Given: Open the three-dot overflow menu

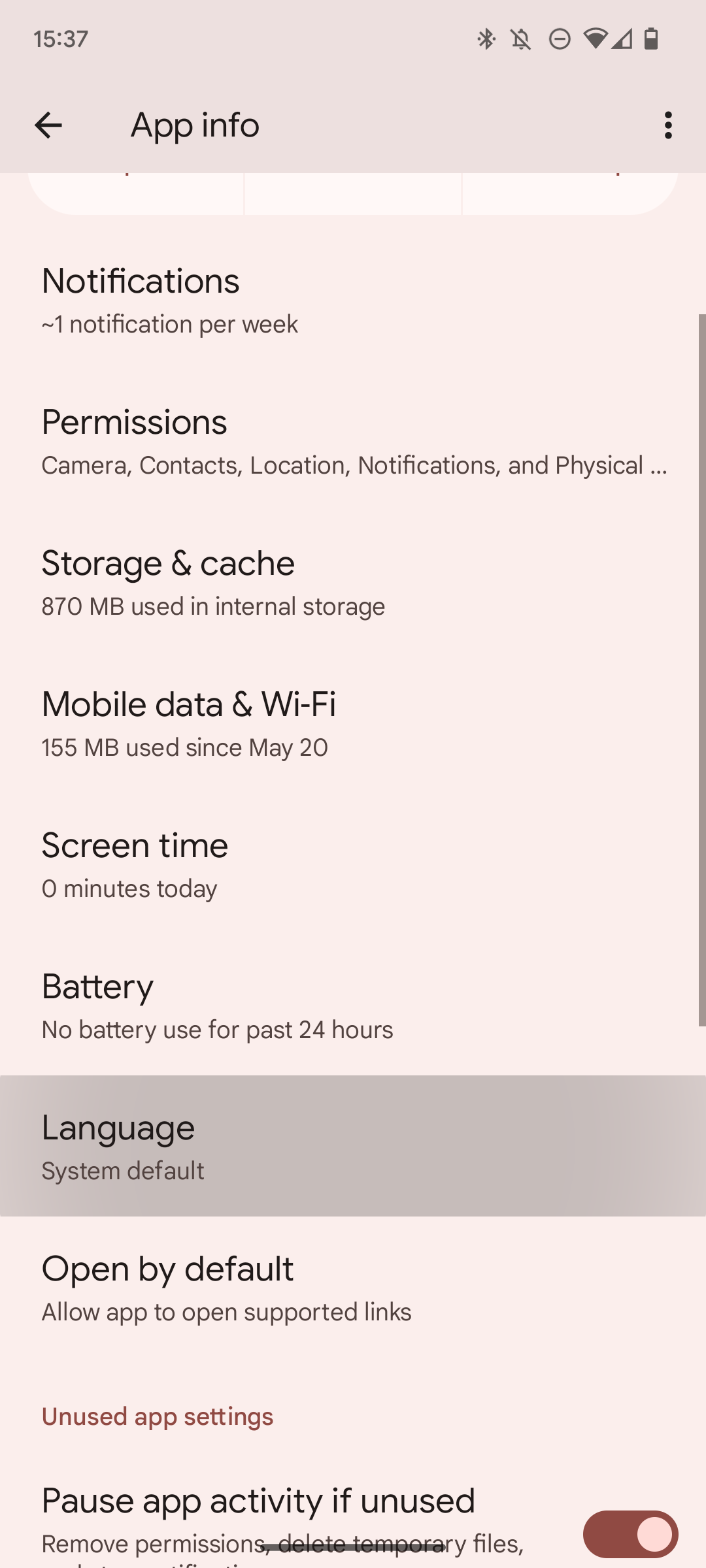Looking at the screenshot, I should [667, 125].
